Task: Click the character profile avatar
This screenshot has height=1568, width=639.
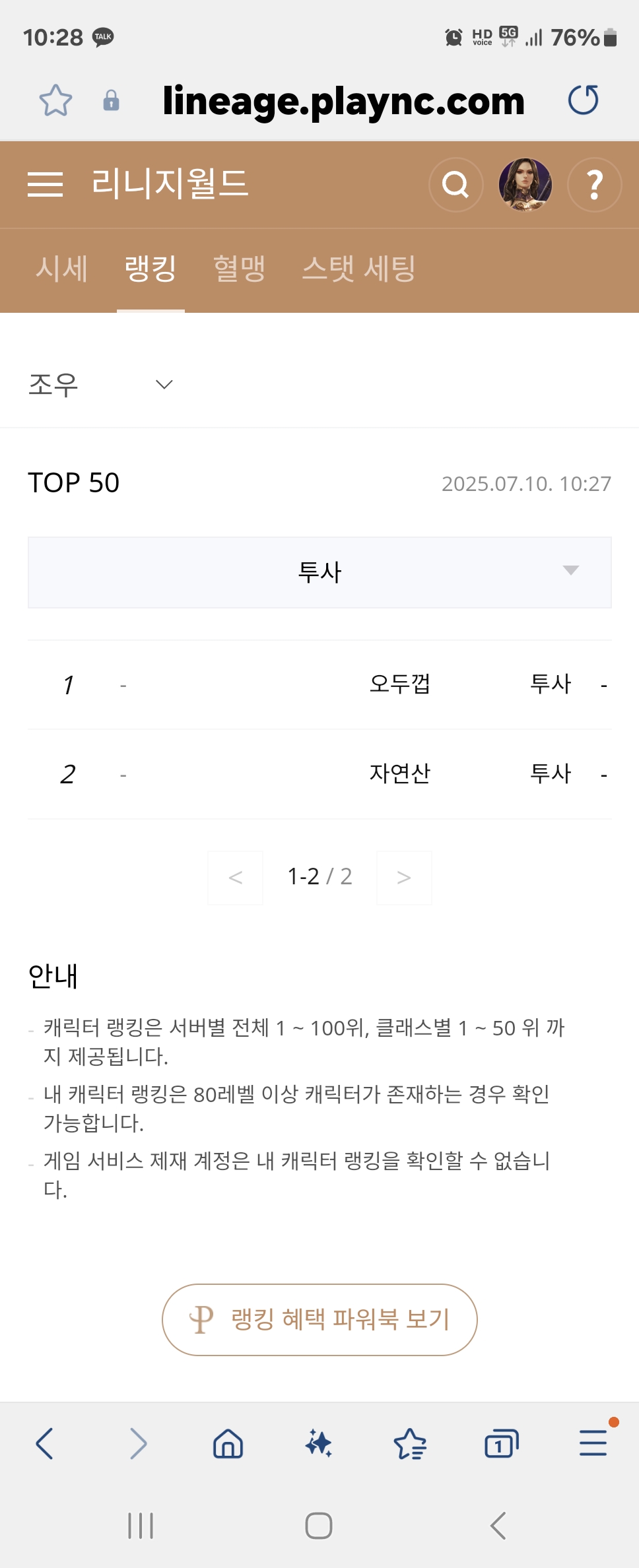Action: [526, 185]
